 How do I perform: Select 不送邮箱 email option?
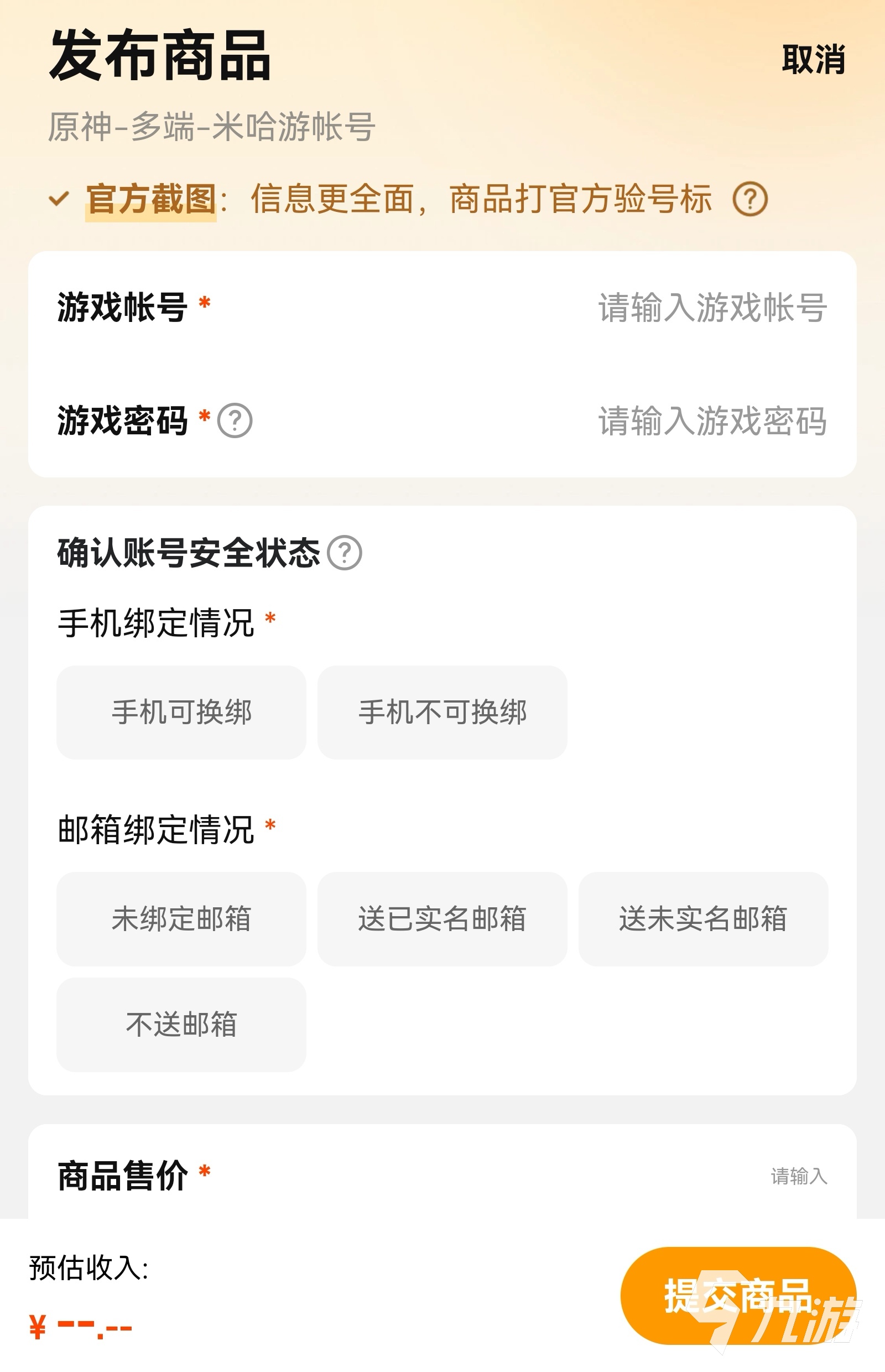click(x=181, y=1025)
